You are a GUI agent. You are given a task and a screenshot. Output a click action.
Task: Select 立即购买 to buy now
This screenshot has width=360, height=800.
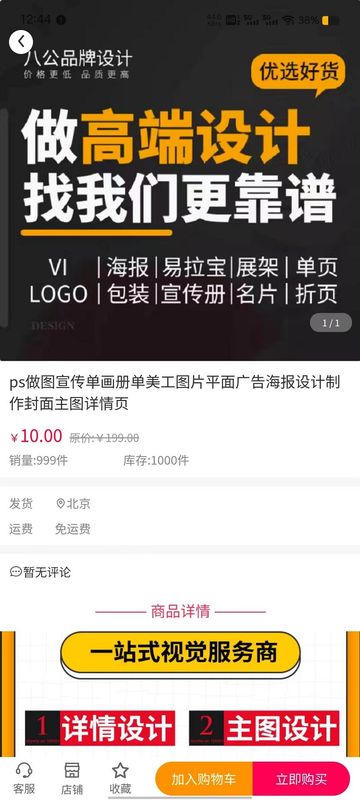click(301, 779)
